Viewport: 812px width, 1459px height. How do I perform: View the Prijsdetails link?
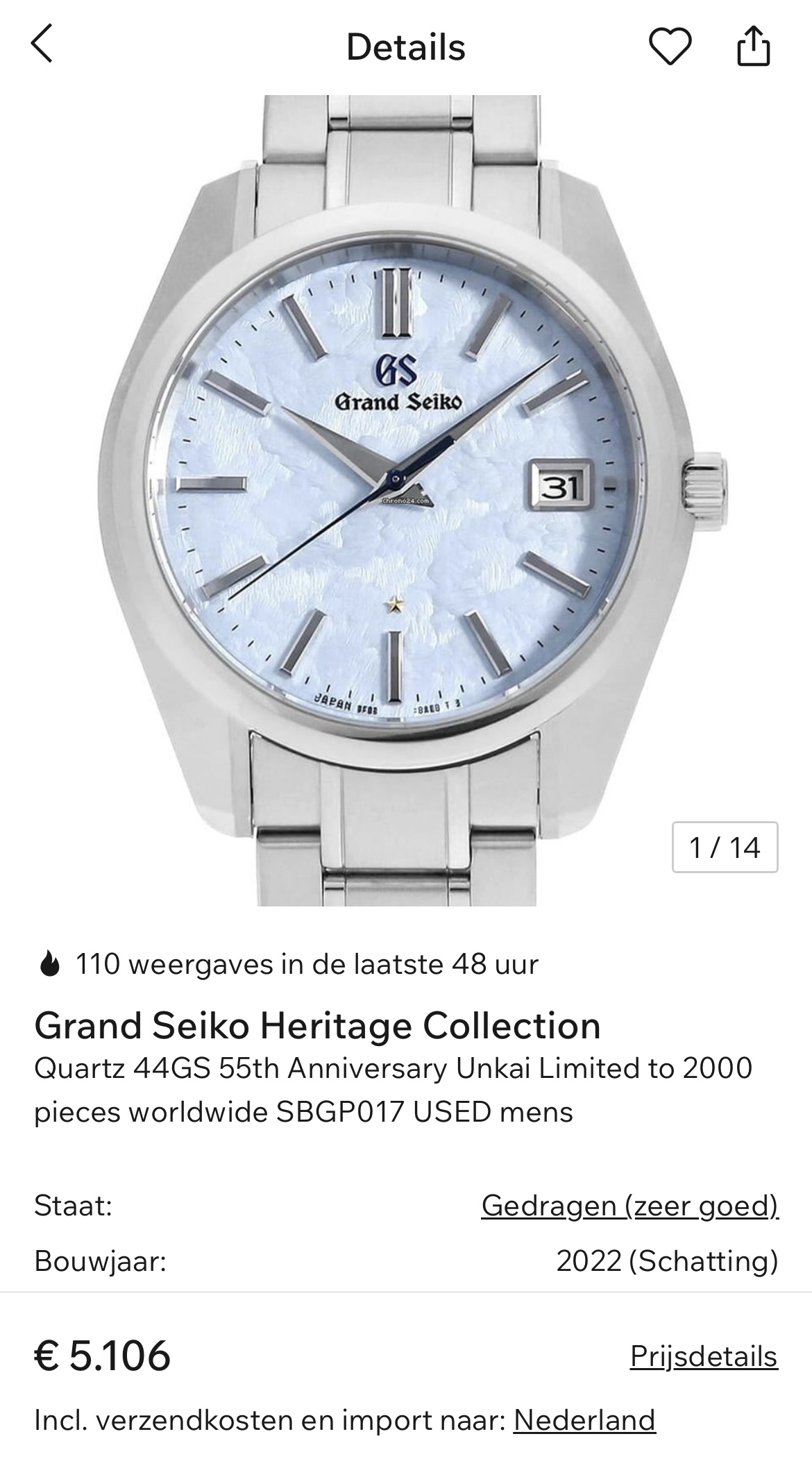[704, 1356]
